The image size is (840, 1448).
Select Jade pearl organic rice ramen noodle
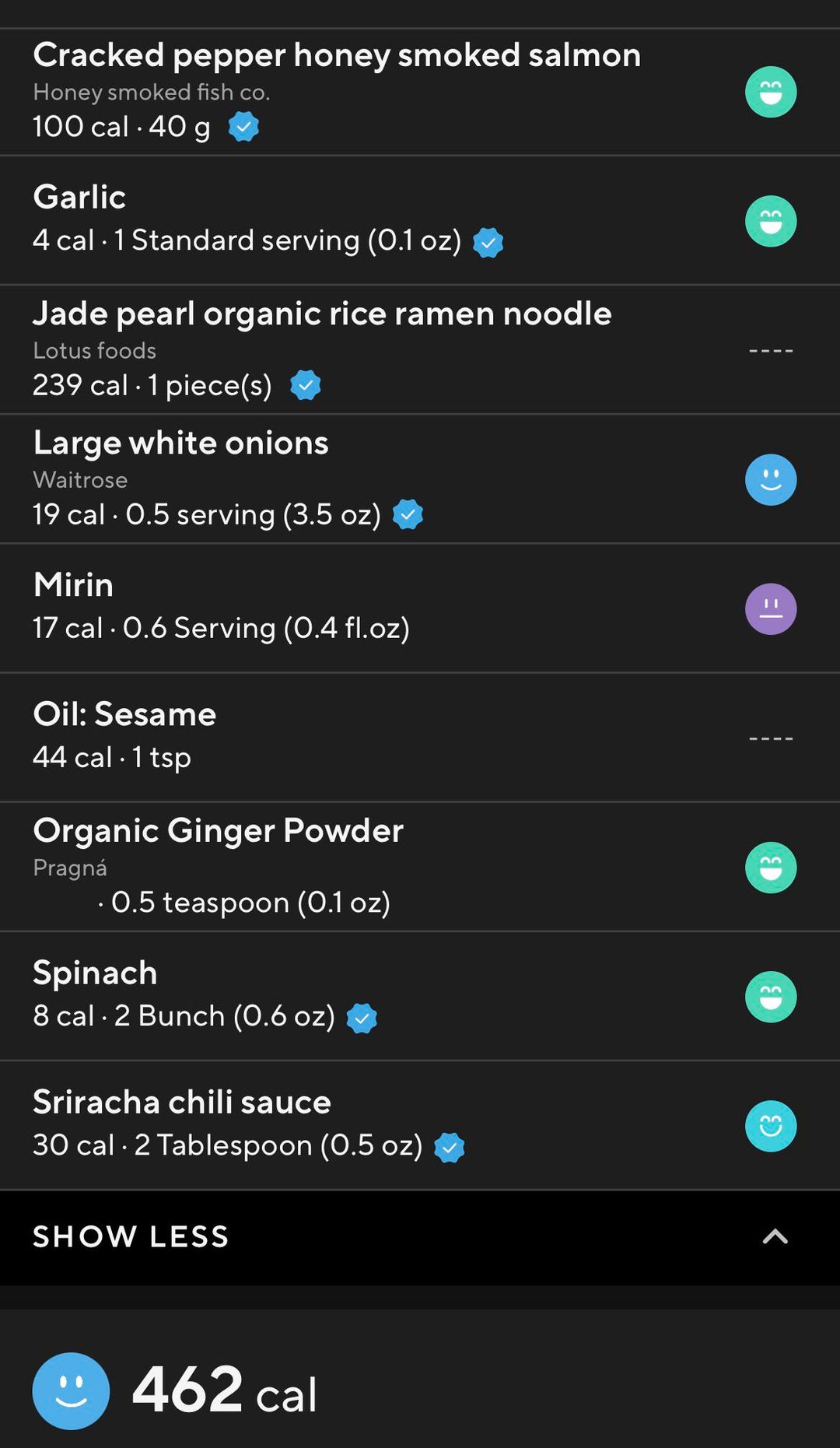420,349
